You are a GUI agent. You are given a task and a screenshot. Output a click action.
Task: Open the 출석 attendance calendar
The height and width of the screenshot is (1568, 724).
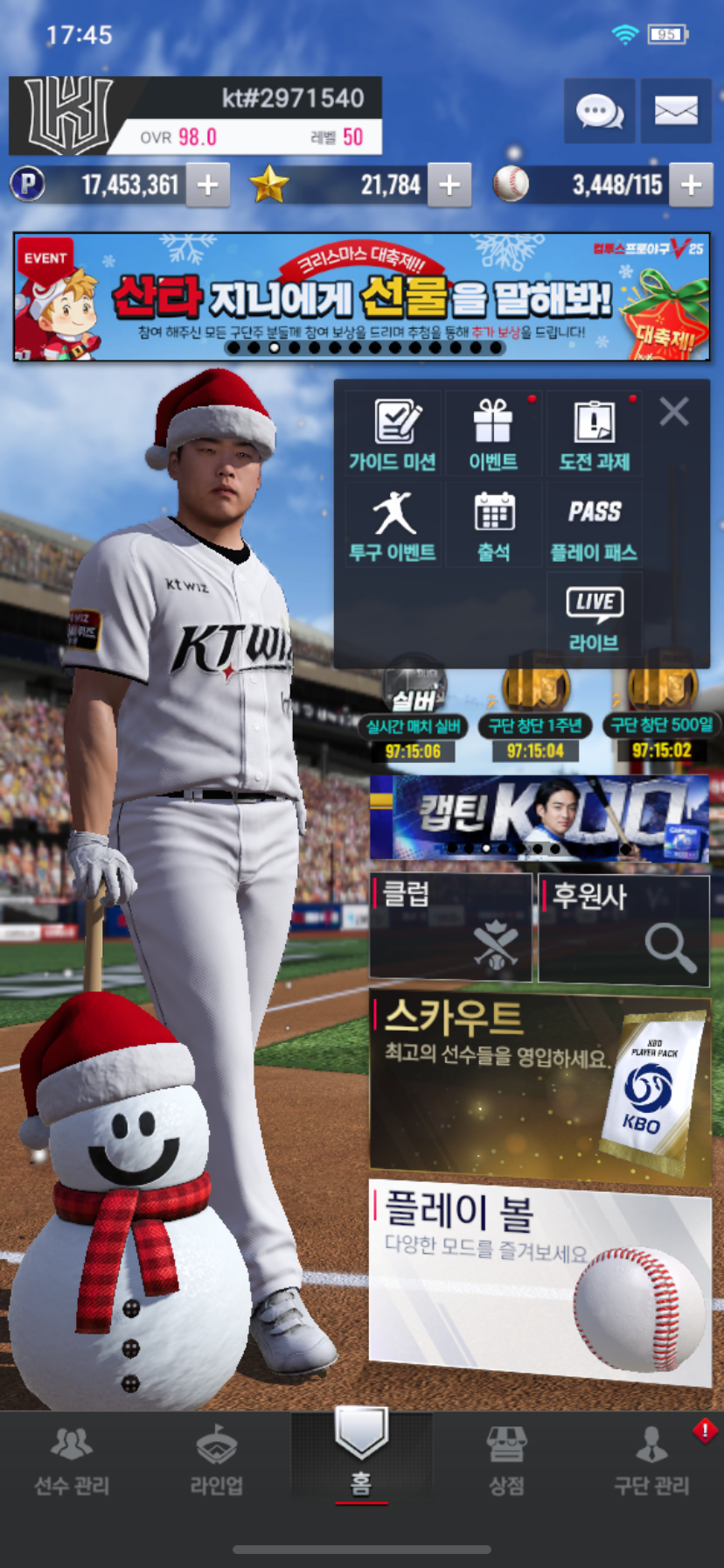(x=493, y=526)
